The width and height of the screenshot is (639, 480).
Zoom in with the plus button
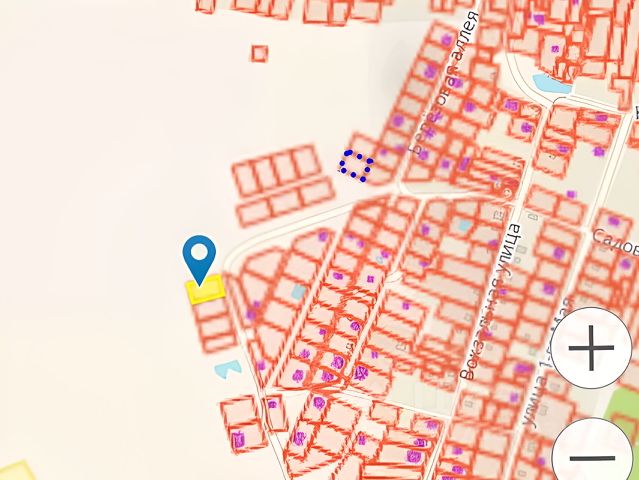[x=594, y=350]
